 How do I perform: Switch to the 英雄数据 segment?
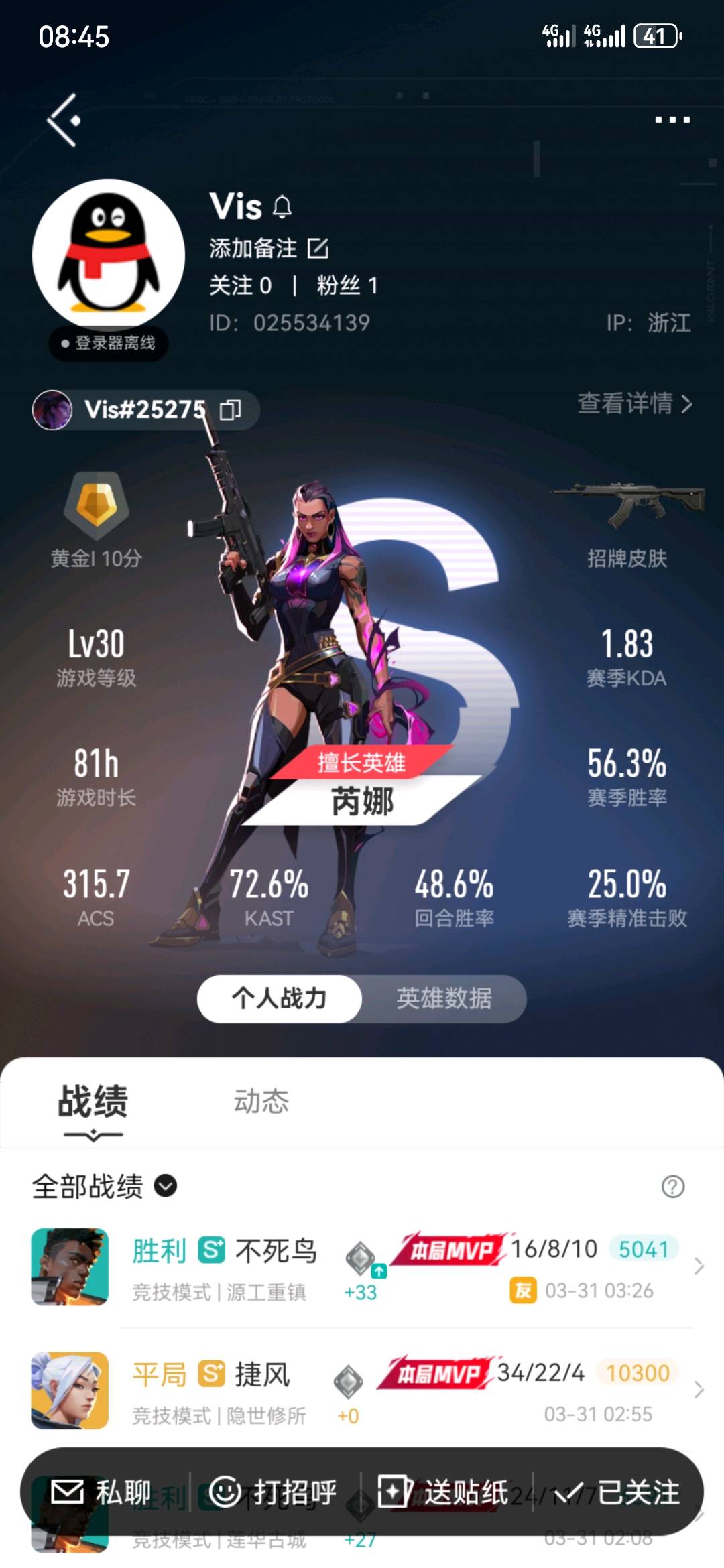(444, 998)
